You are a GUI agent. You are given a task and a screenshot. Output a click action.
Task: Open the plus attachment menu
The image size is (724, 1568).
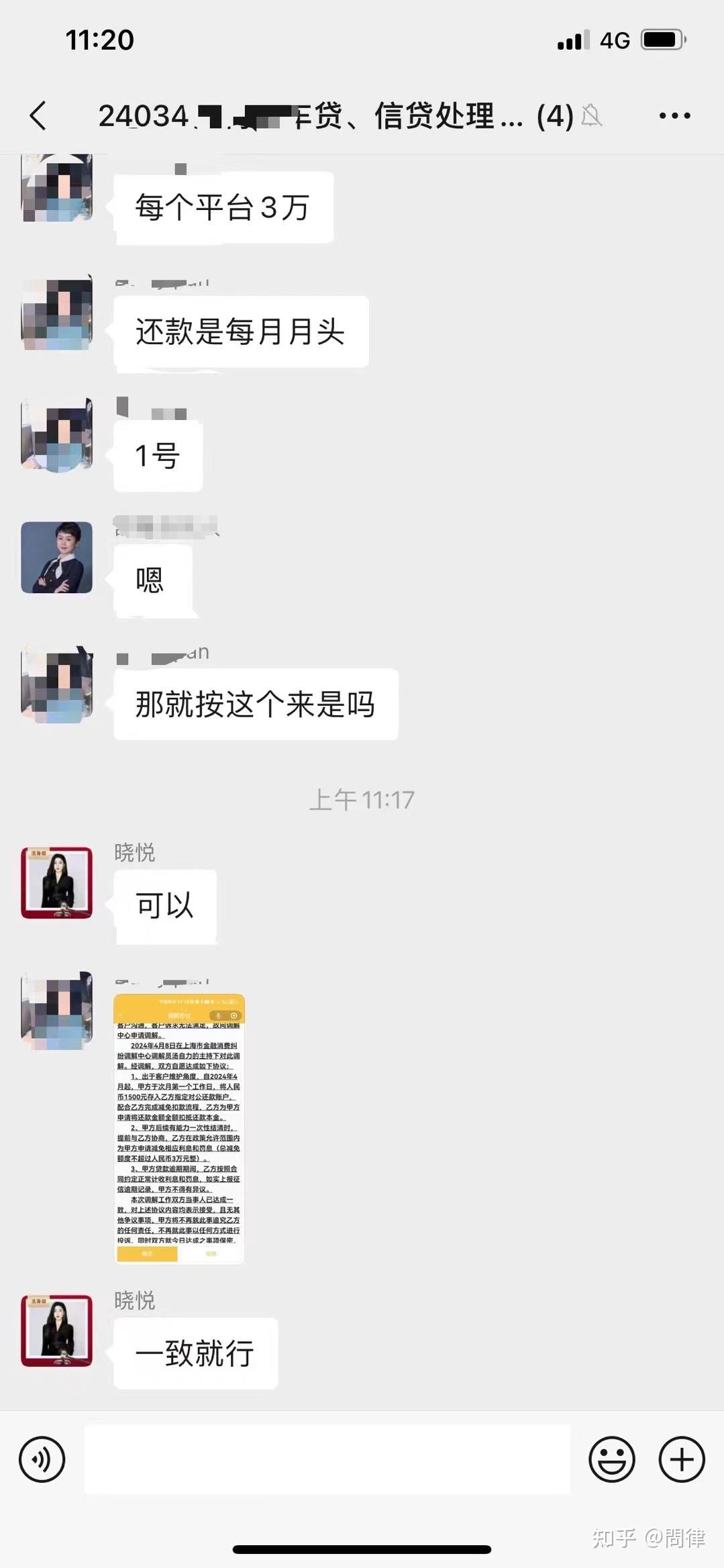pos(682,1459)
